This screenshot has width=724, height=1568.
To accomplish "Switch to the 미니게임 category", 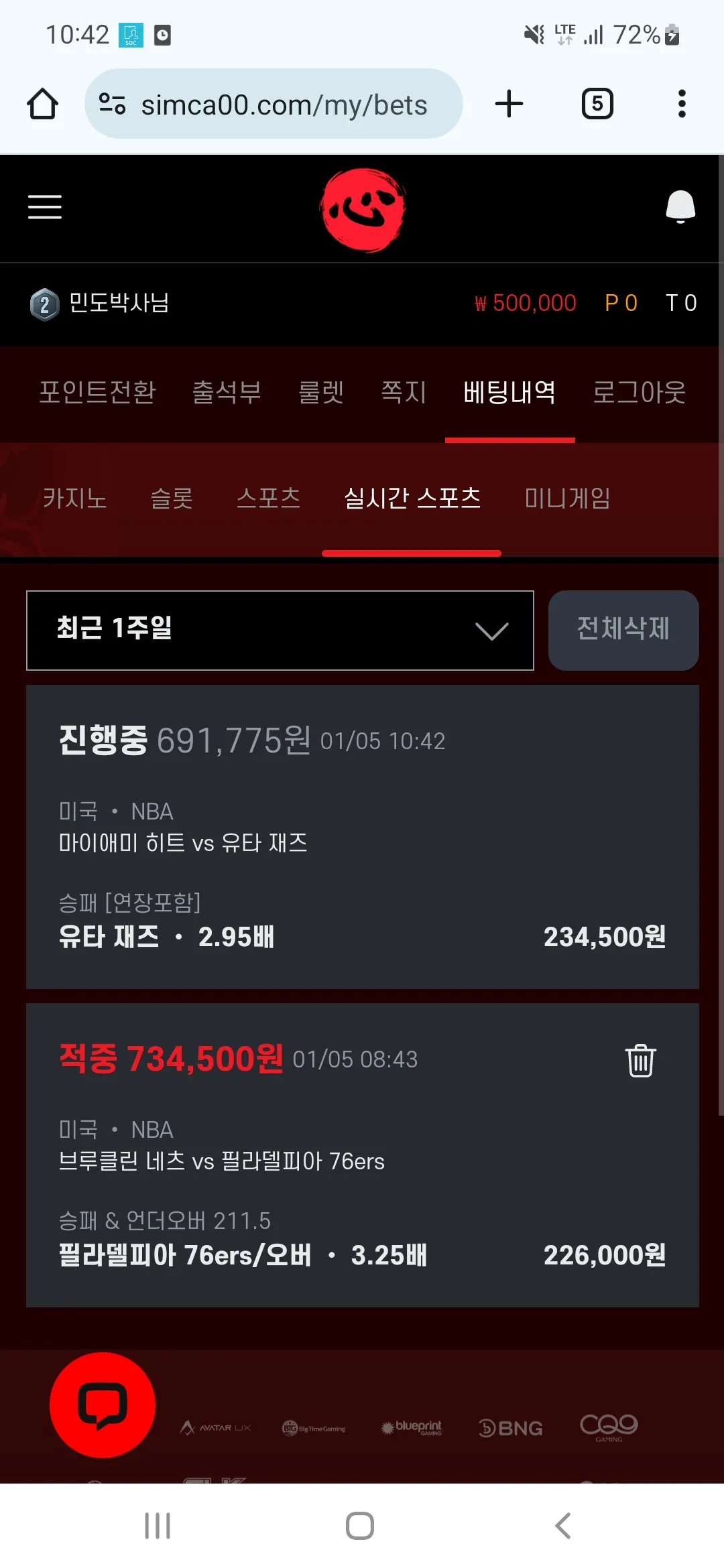I will [x=567, y=498].
